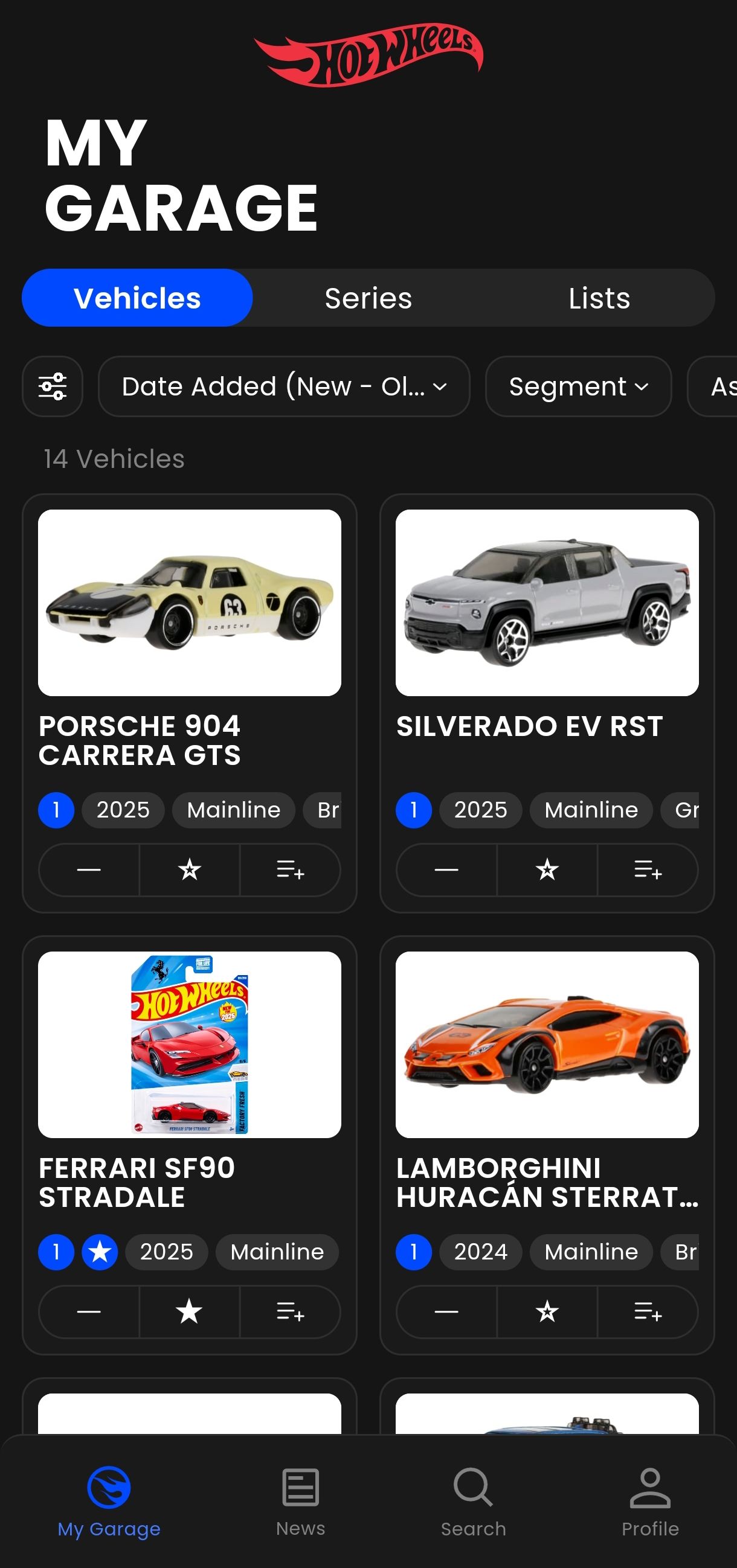Favorite the Lamborghini Huracán Sterrato

click(547, 1312)
